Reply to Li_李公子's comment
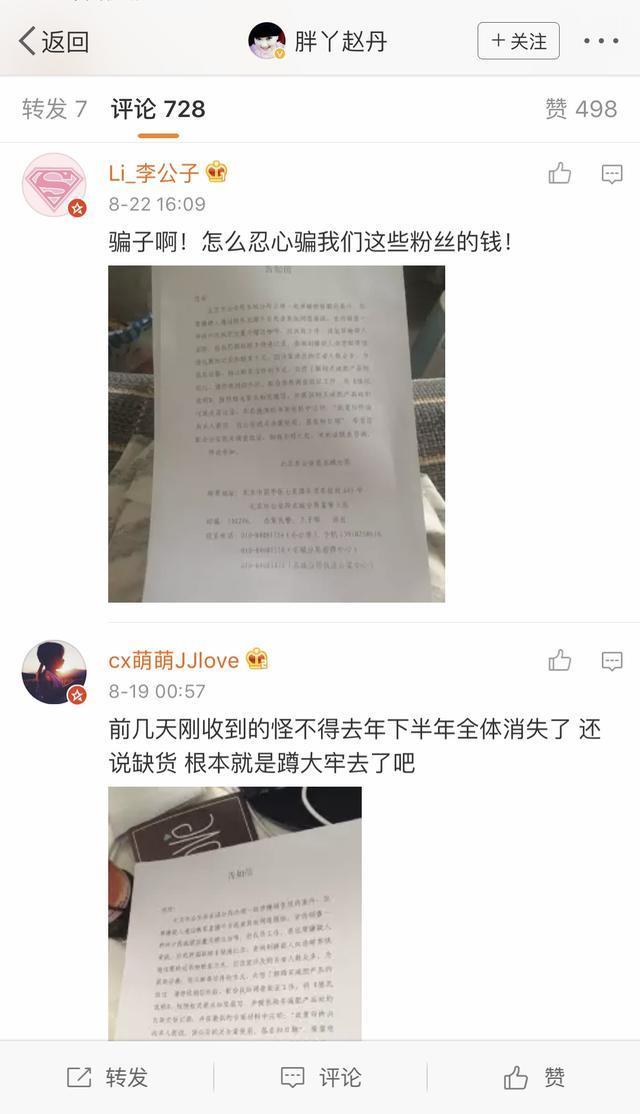The height and width of the screenshot is (1114, 640). click(612, 174)
